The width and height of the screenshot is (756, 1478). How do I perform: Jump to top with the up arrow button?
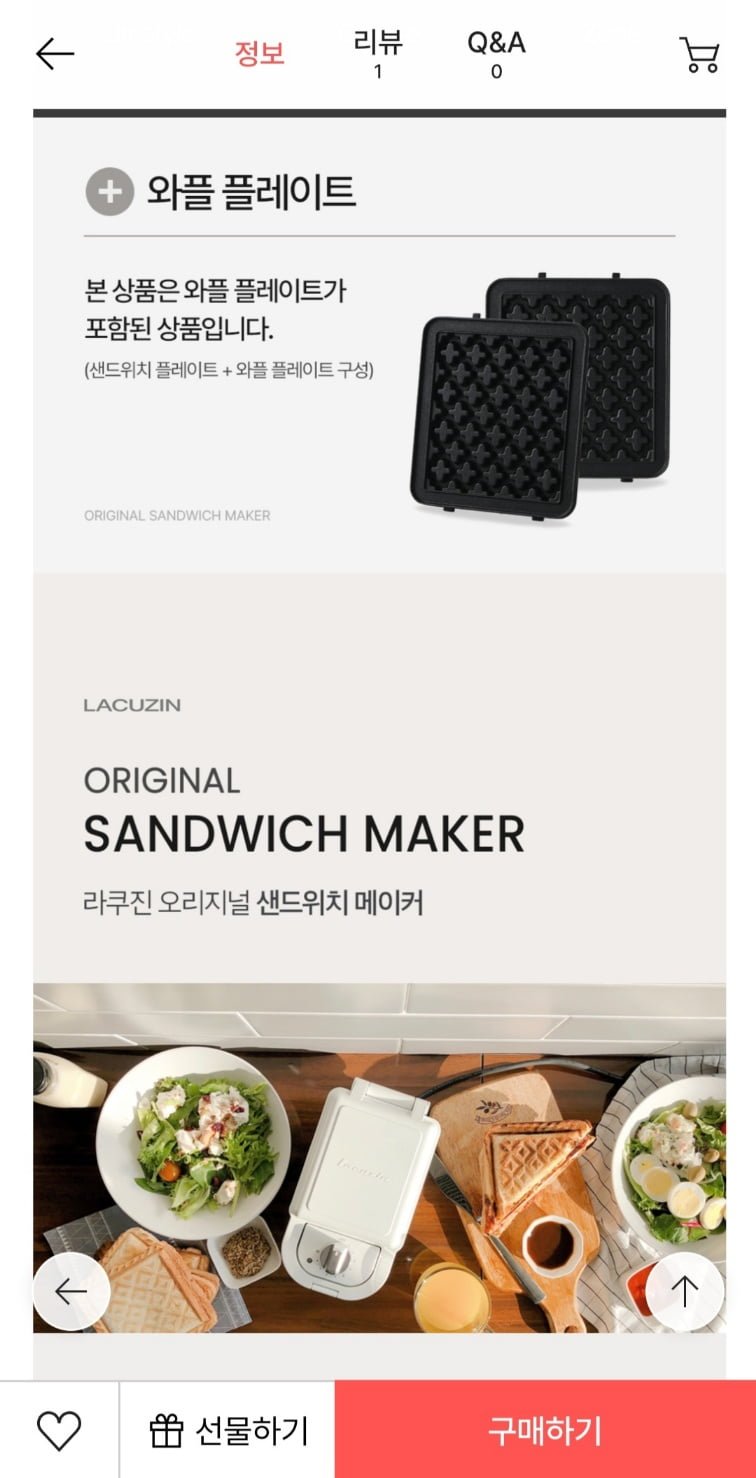click(685, 1291)
